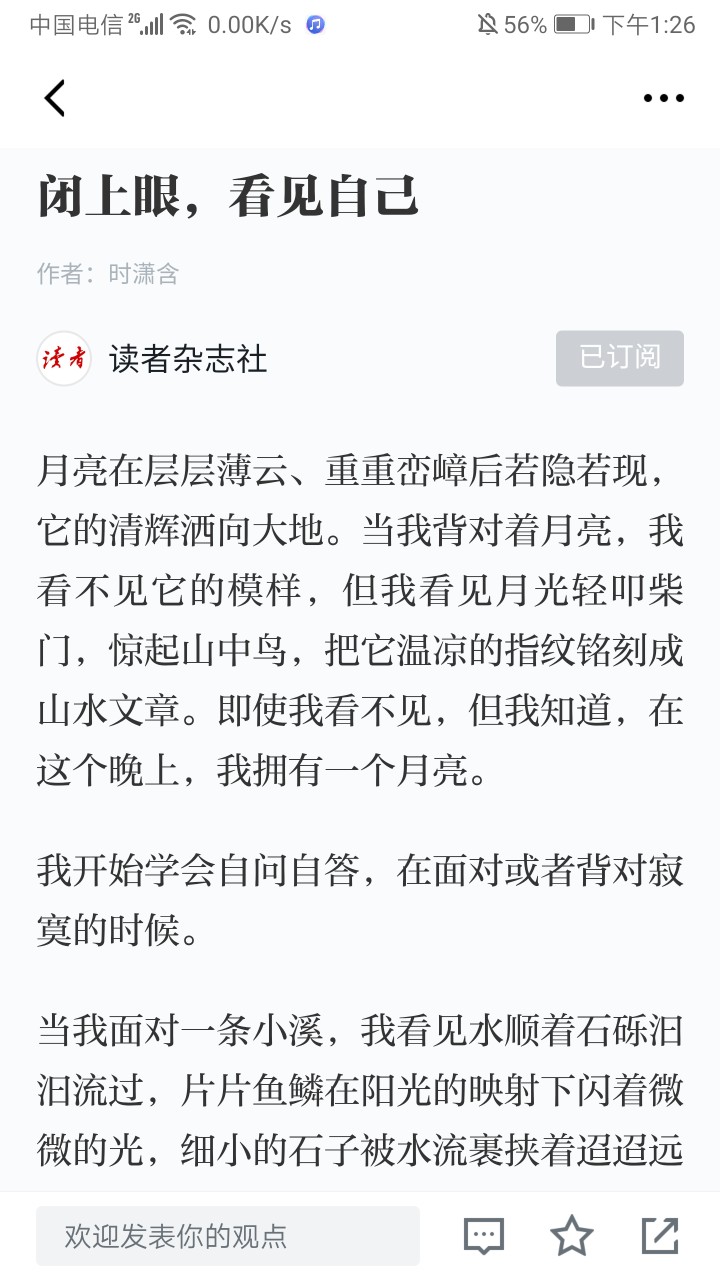The height and width of the screenshot is (1280, 720).
Task: Open the 读者杂志社 publisher profile
Action: click(152, 358)
